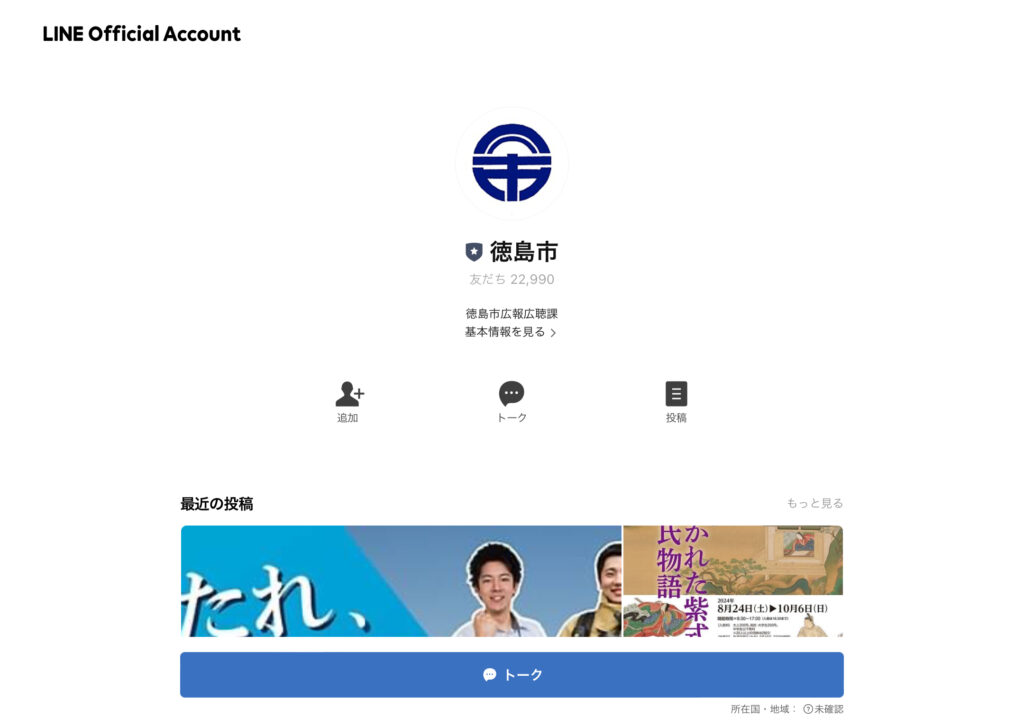Open the 未確認 region help info
1024x726 pixels.
pyautogui.click(x=821, y=709)
